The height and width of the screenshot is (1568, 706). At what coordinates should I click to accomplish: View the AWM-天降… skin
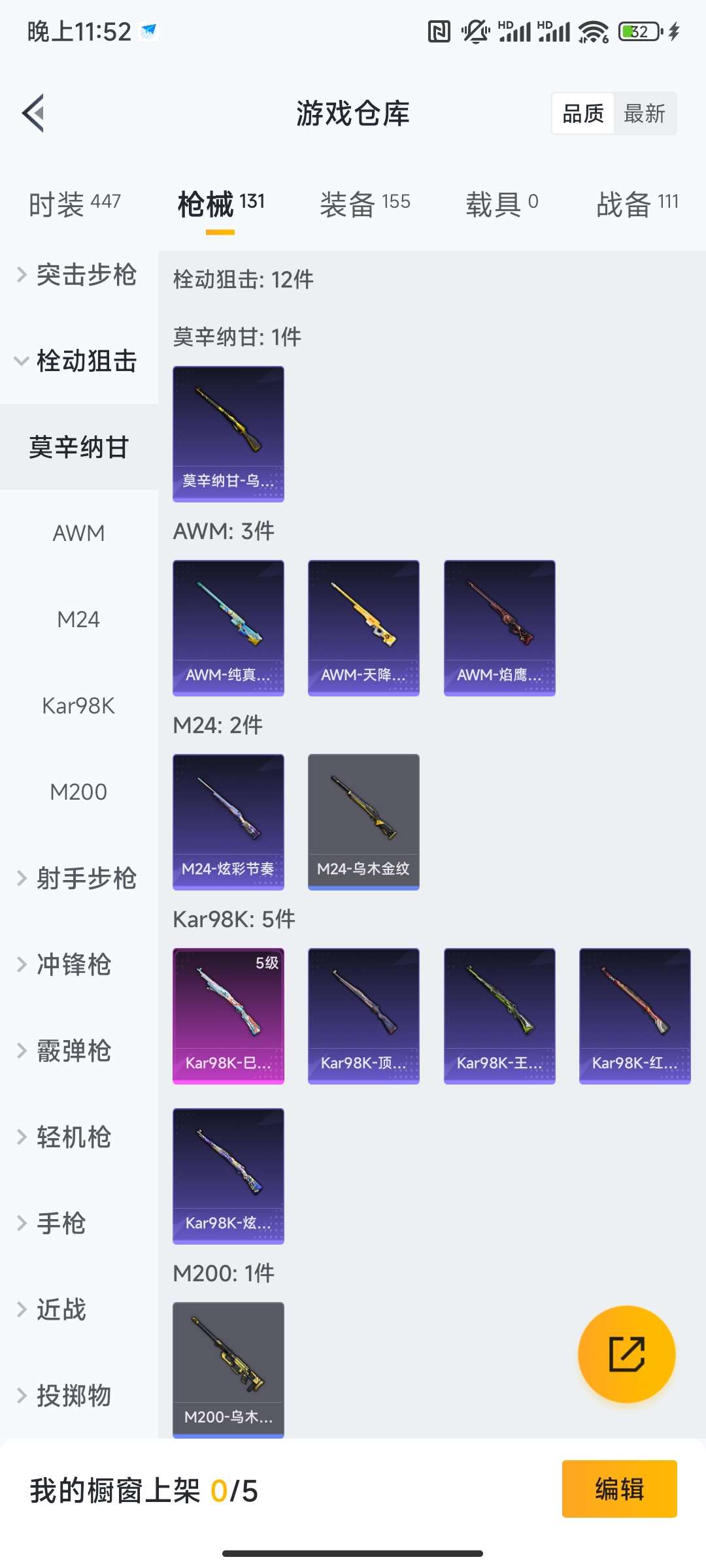363,628
